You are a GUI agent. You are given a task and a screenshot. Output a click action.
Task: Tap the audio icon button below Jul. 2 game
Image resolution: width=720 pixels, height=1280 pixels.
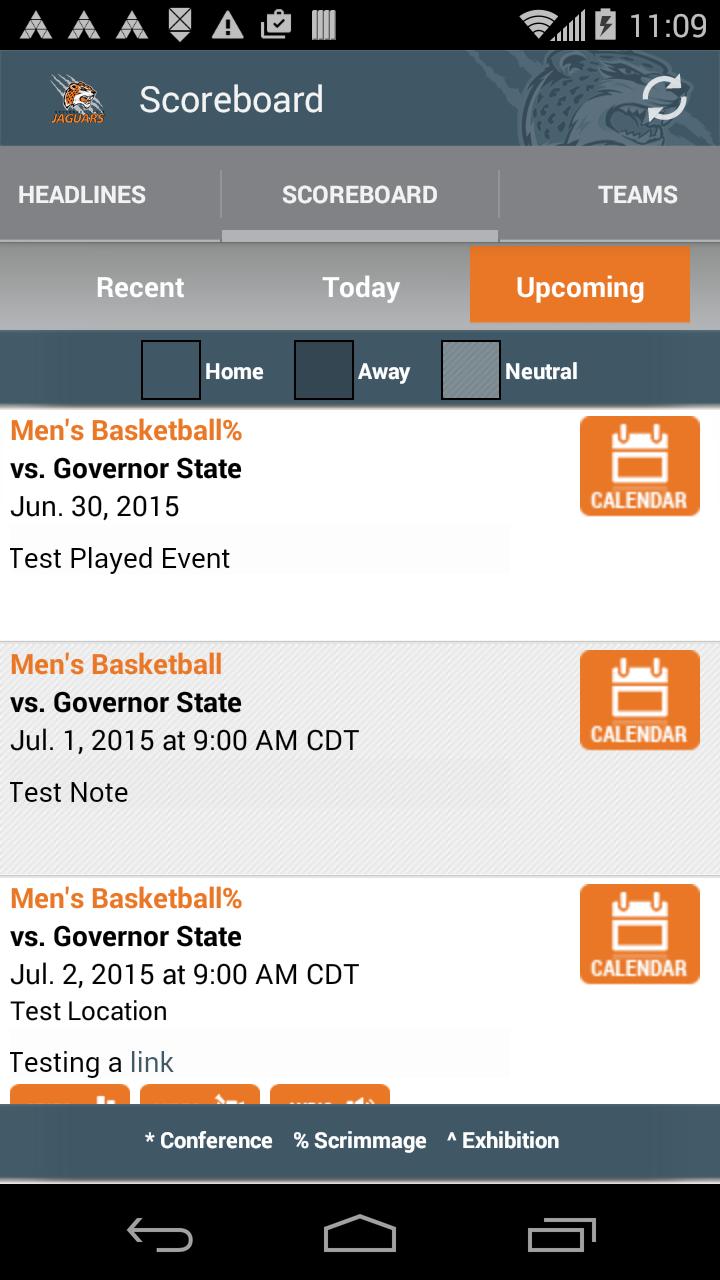(330, 1098)
